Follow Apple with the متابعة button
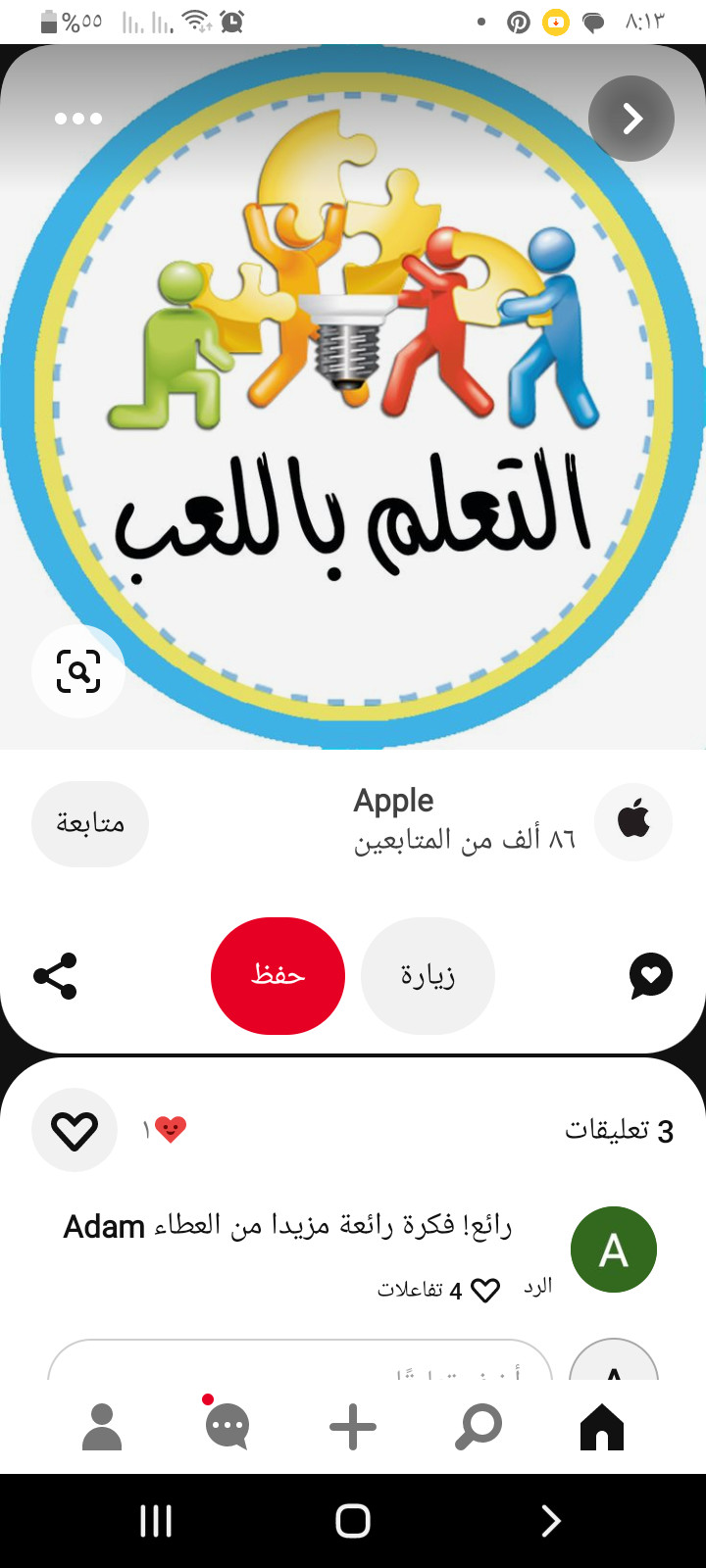This screenshot has width=706, height=1568. tap(90, 823)
